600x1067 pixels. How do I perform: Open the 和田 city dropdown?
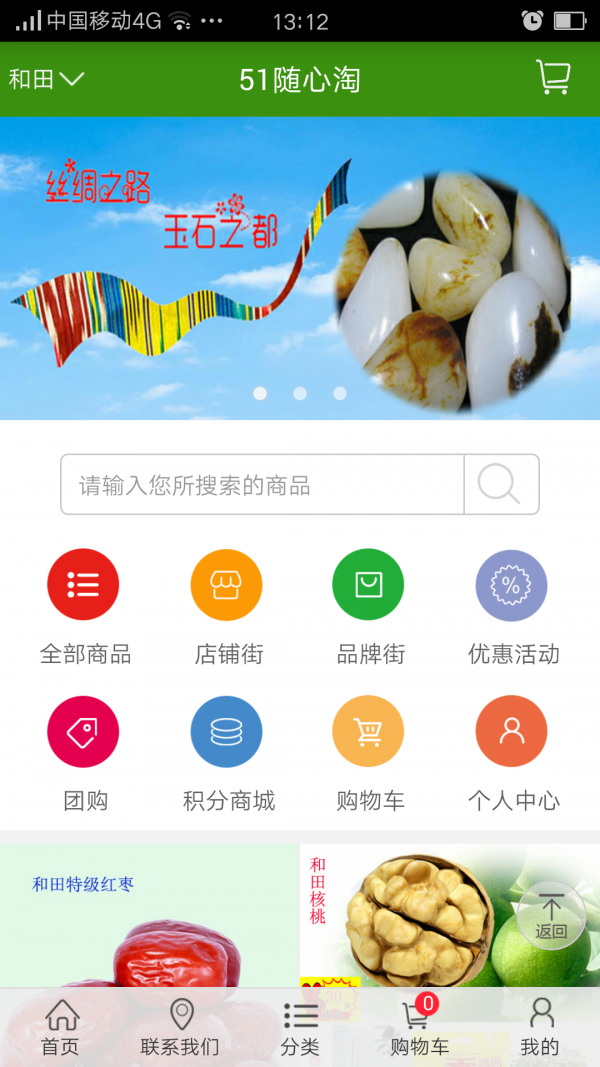(46, 79)
